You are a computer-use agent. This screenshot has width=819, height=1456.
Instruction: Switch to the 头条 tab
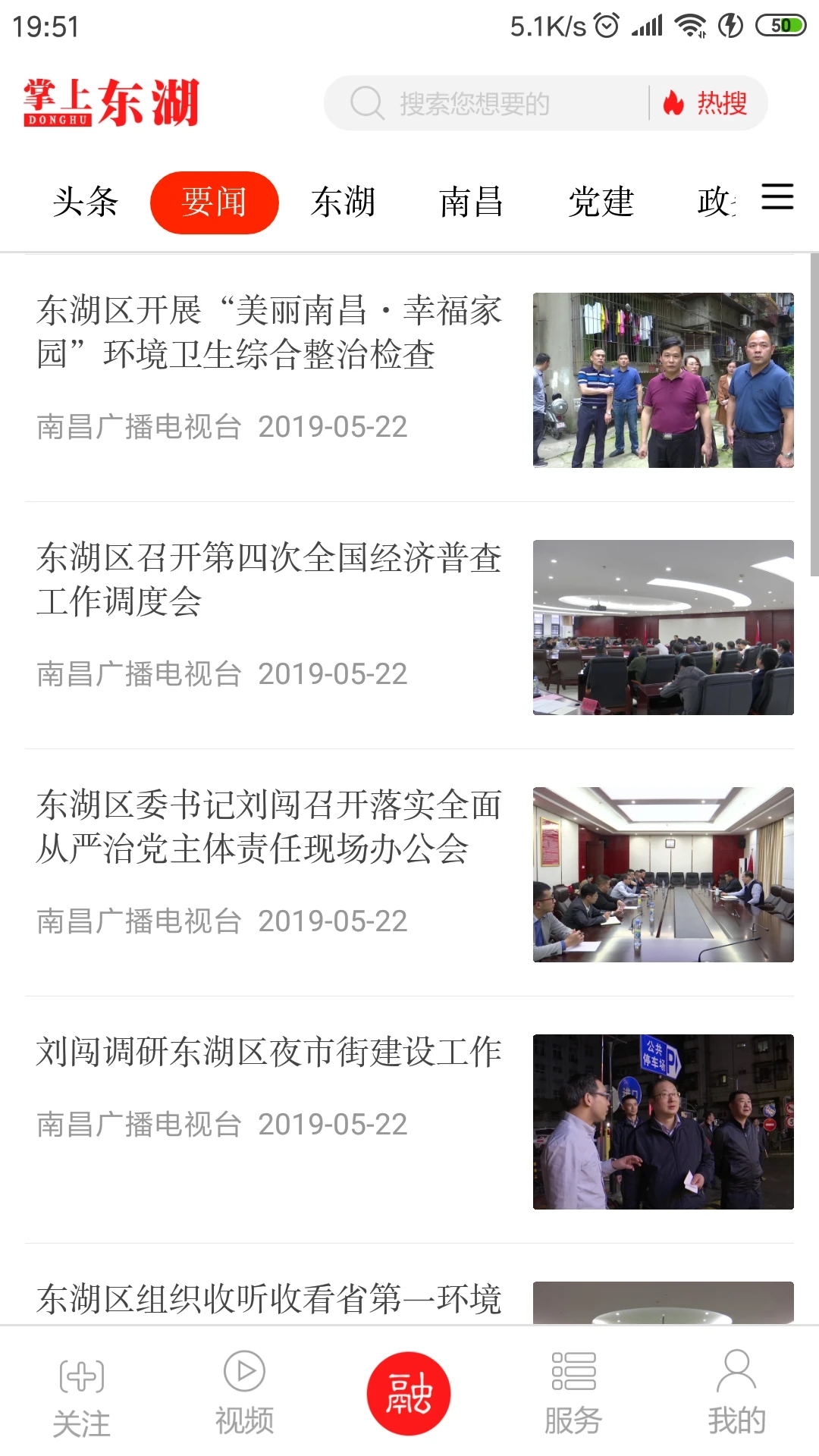point(84,201)
